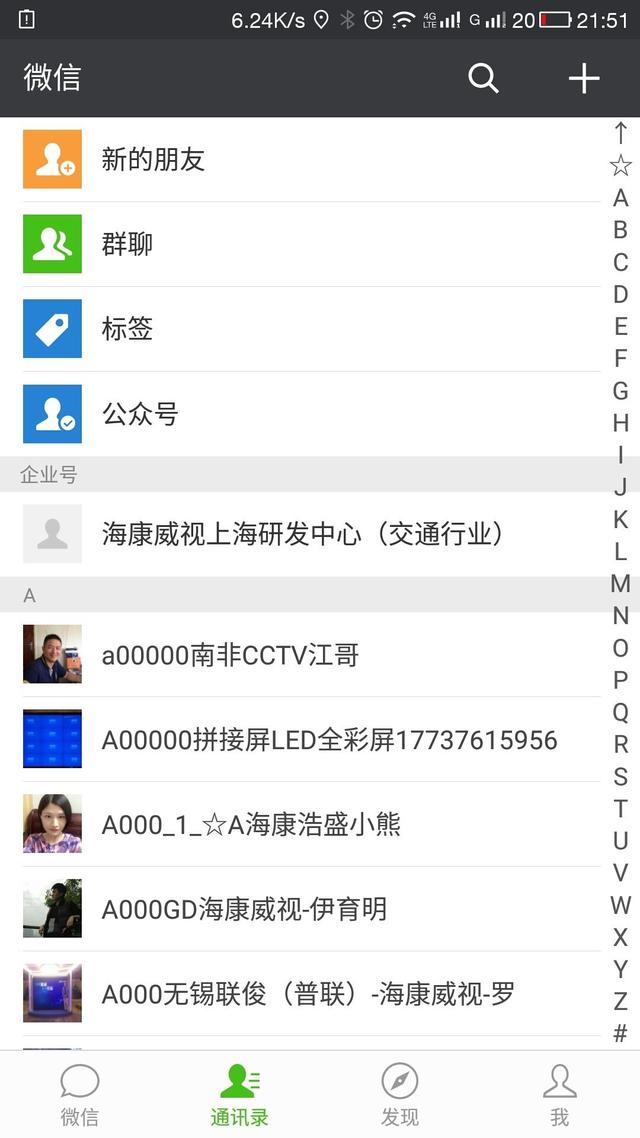The height and width of the screenshot is (1138, 640).
Task: Tap the plus icon to add
Action: pyautogui.click(x=584, y=78)
